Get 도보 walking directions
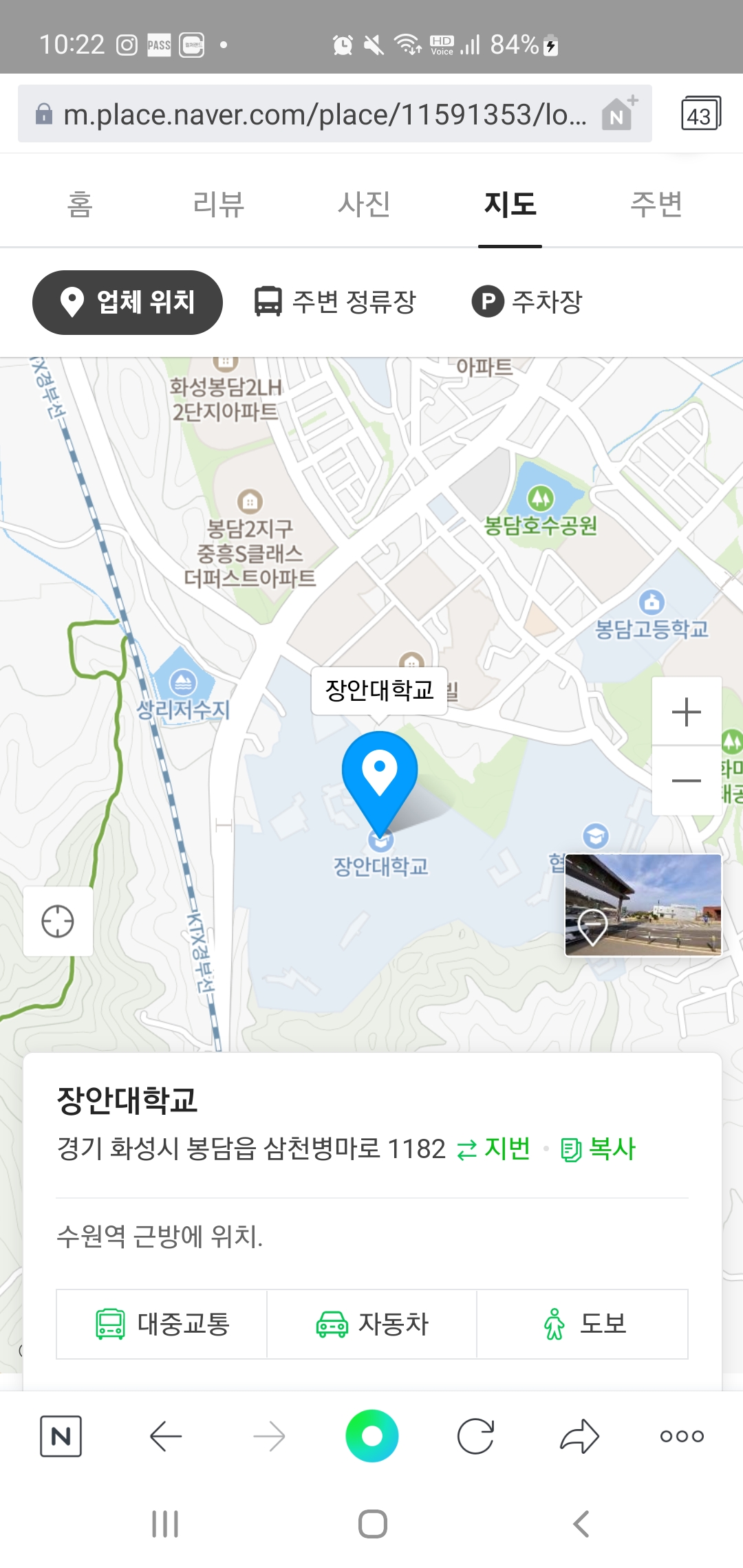Image resolution: width=743 pixels, height=1568 pixels. click(x=583, y=1324)
